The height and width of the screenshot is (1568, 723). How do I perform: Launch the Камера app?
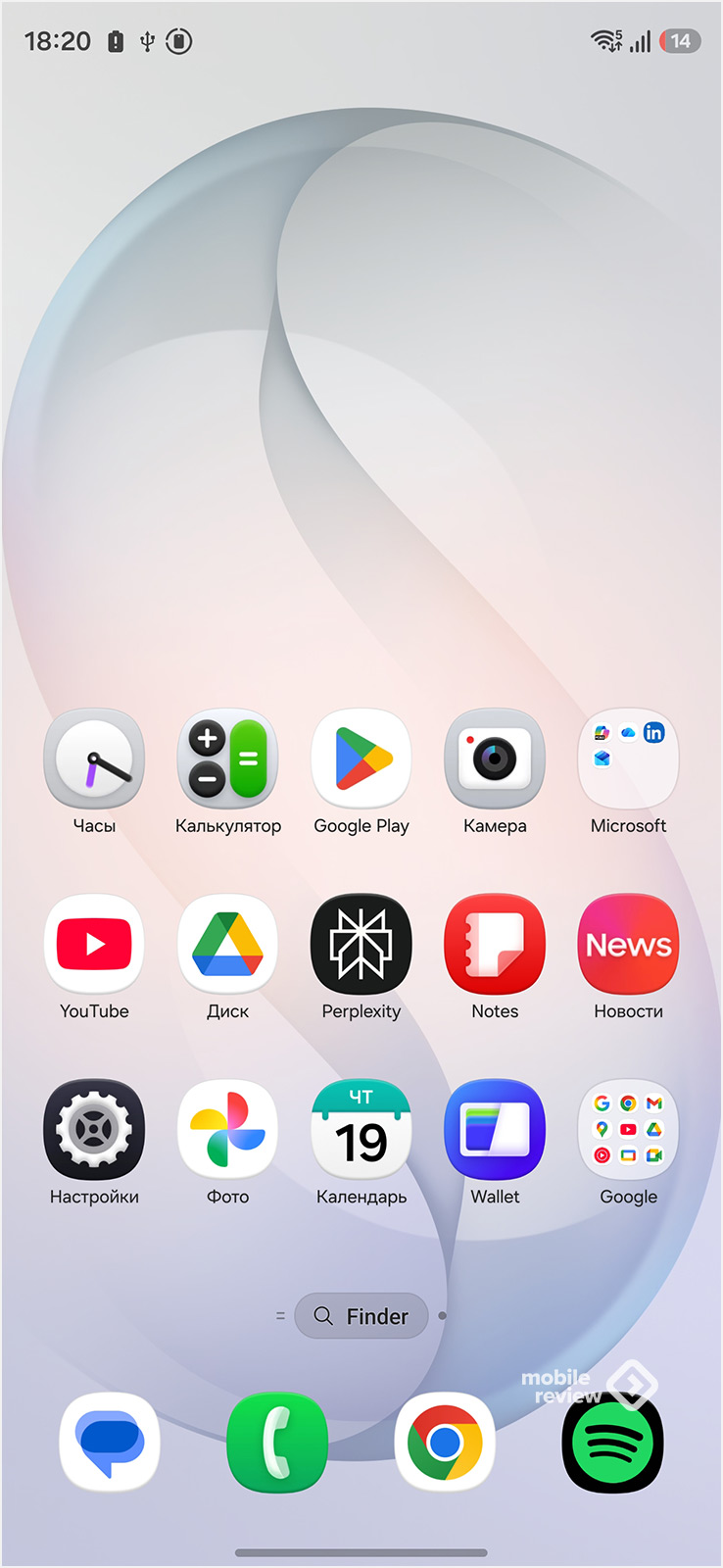[x=495, y=759]
